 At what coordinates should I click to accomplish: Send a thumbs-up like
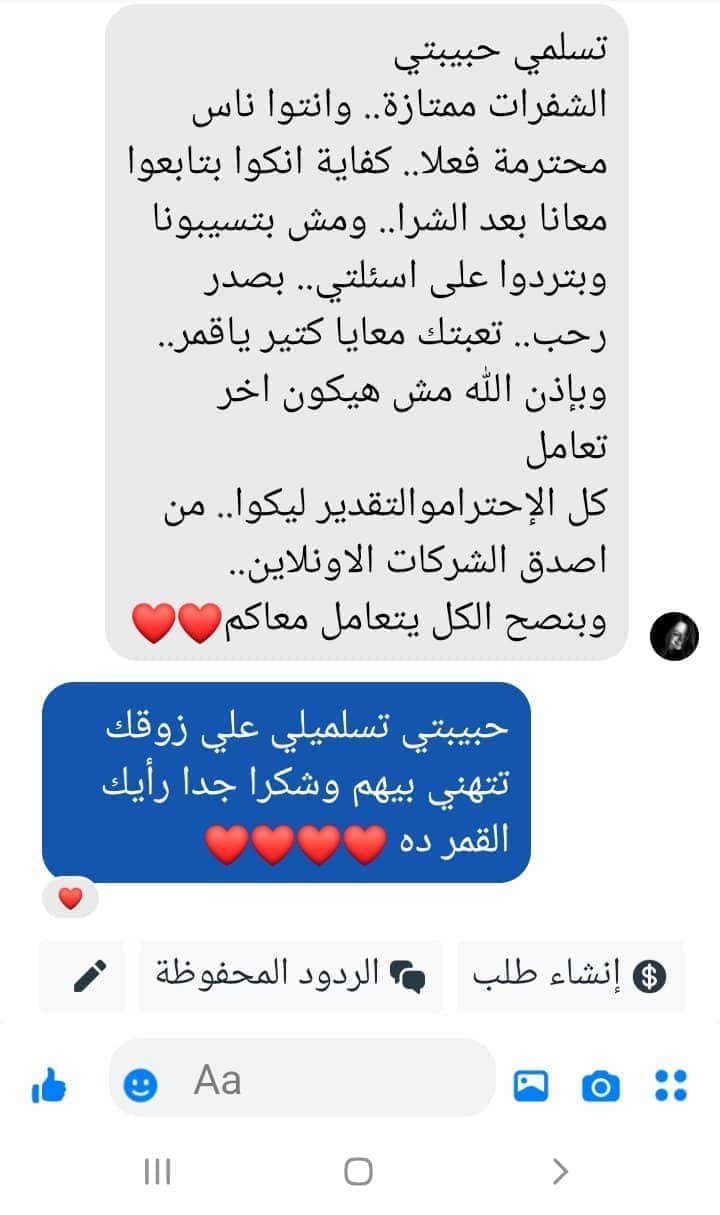[49, 1085]
